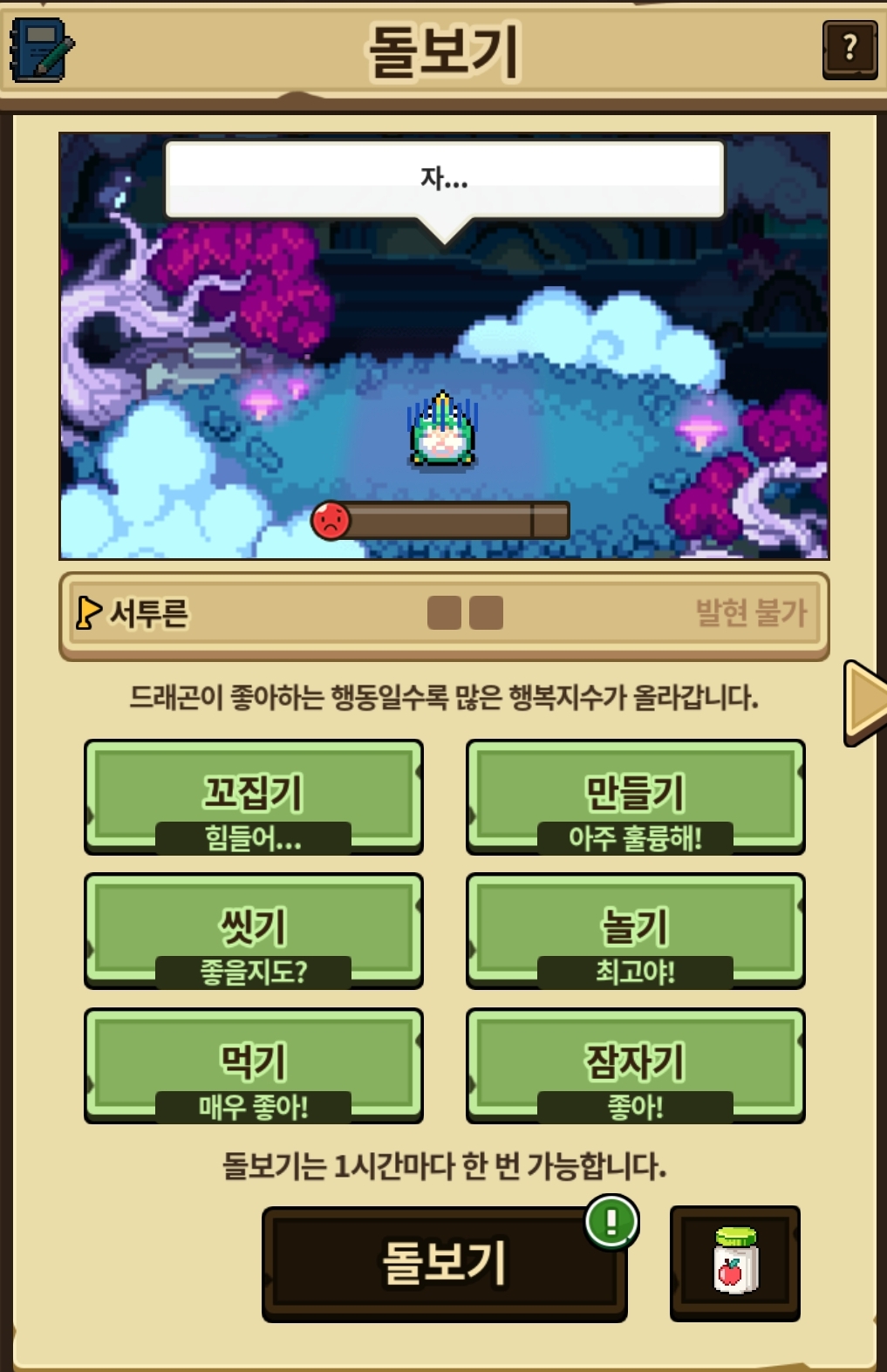This screenshot has width=887, height=1372.
Task: Select the 꼬집기 action
Action: (x=254, y=796)
